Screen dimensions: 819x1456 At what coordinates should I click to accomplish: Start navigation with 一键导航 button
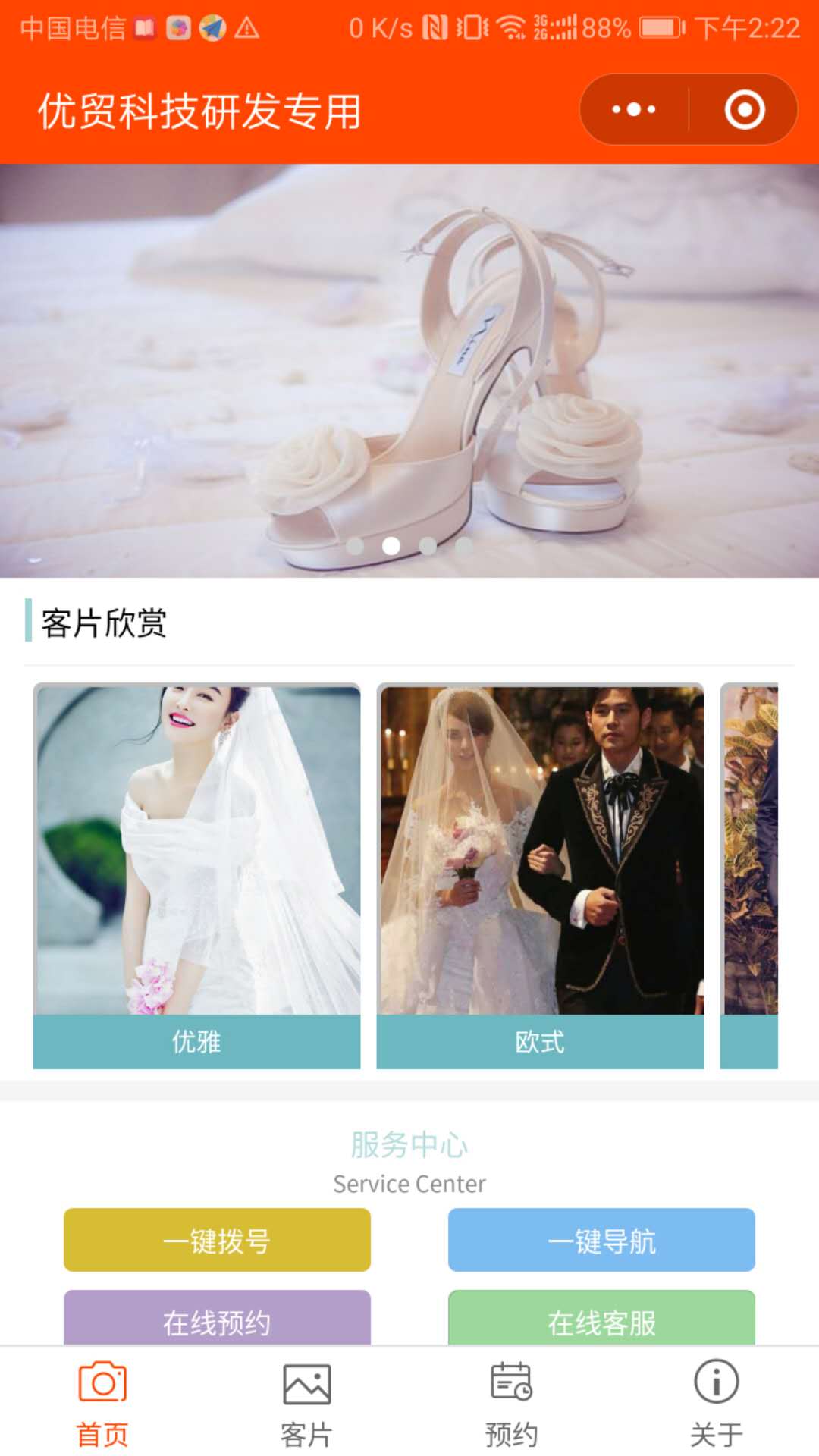[601, 1240]
